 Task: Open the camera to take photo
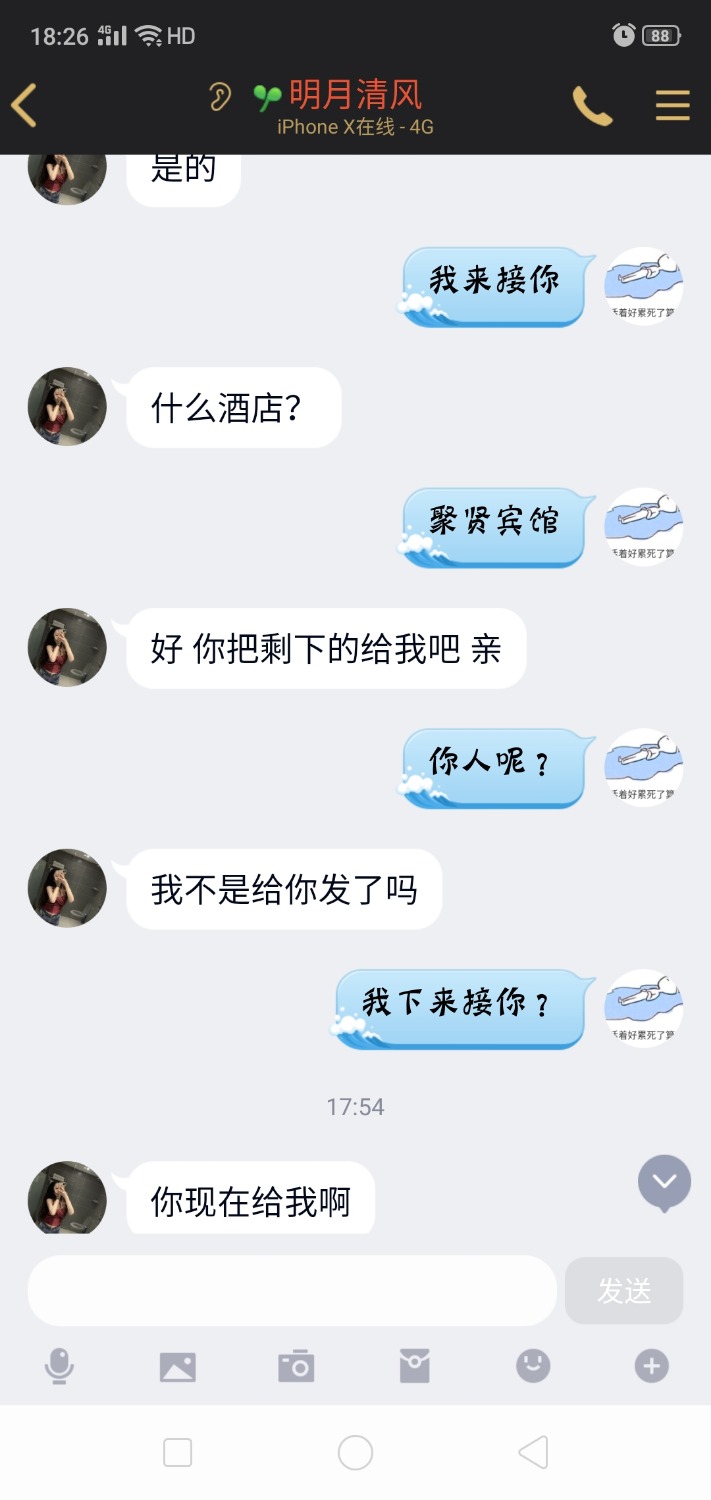pyautogui.click(x=296, y=1366)
